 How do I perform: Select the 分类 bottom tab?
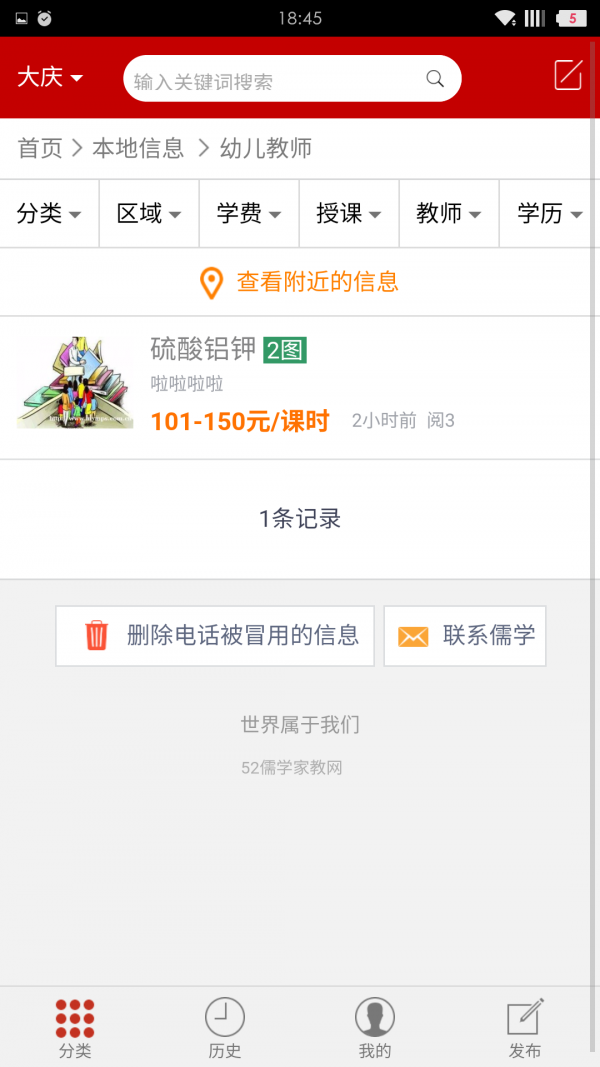click(x=75, y=1028)
